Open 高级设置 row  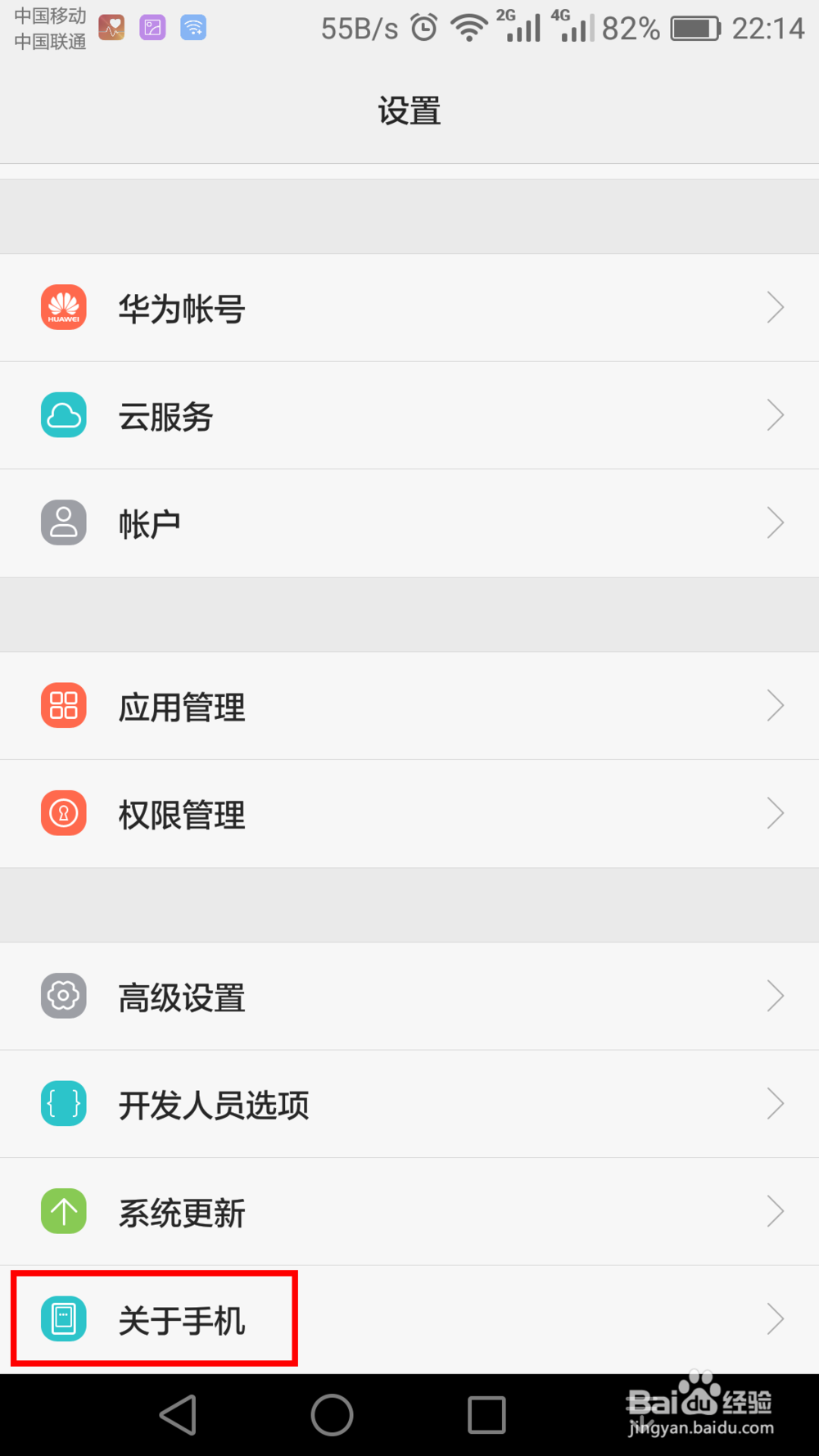tap(409, 997)
